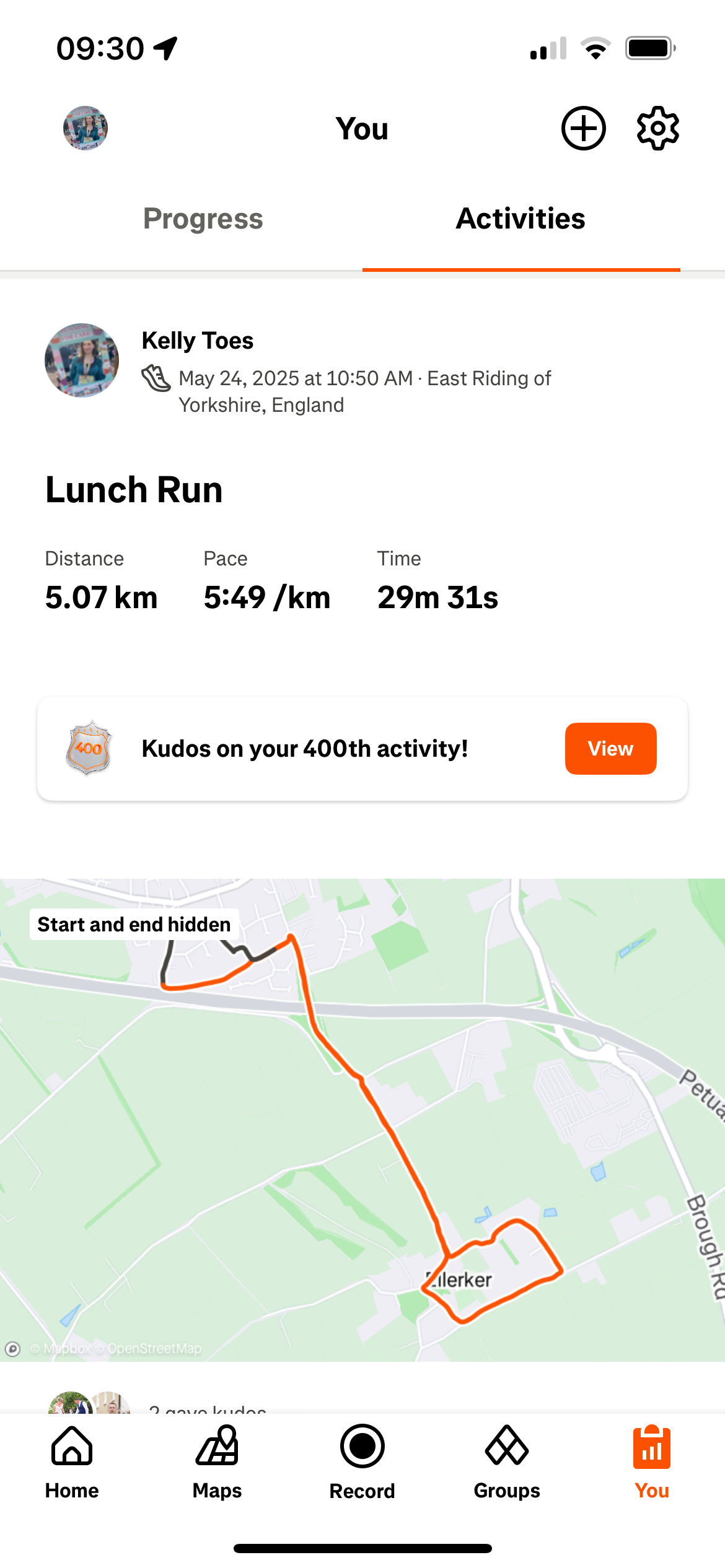Open the profile picture in the header
Screen dimensions: 725x1568
[x=86, y=128]
